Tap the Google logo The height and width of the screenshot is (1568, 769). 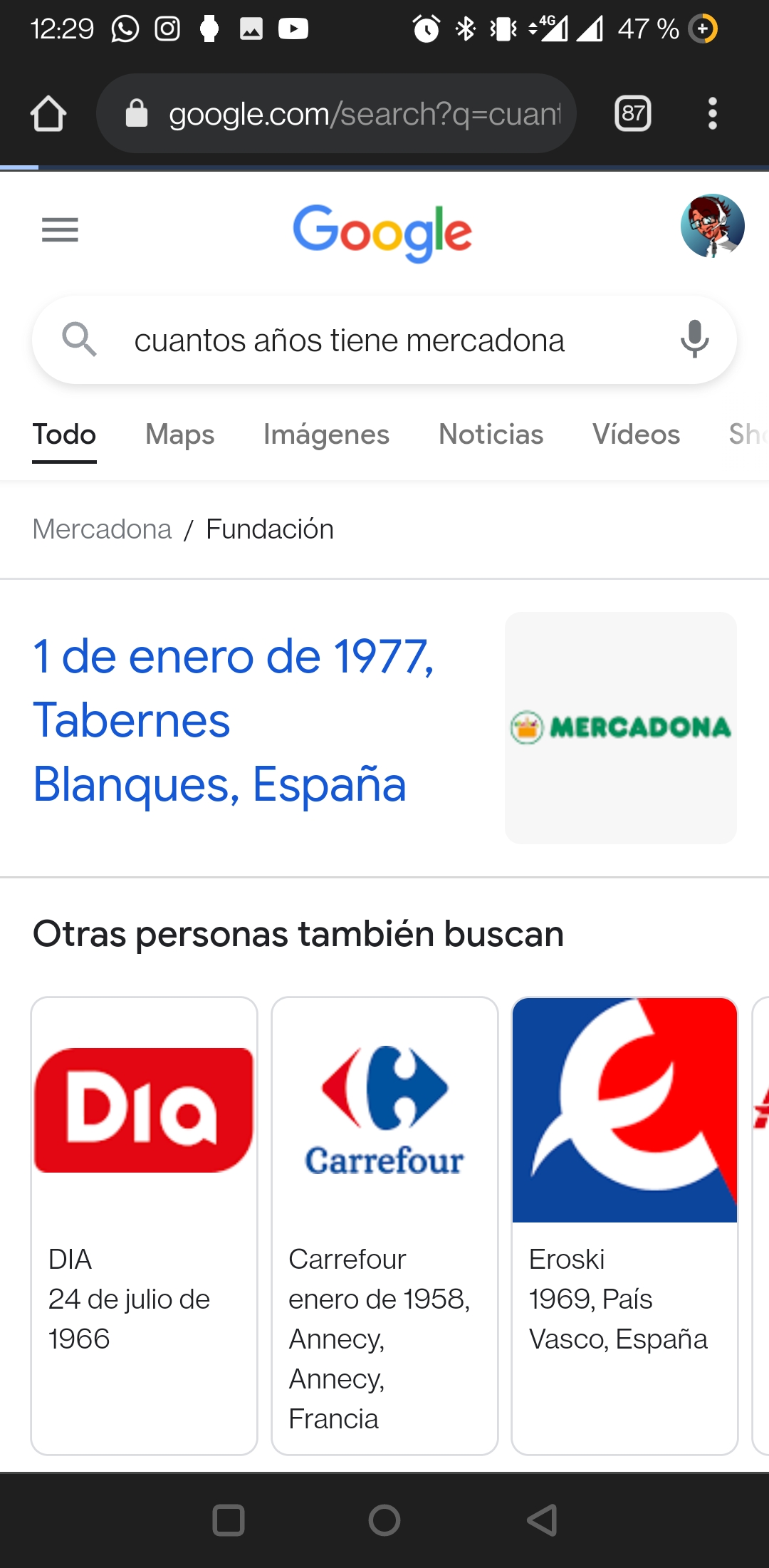point(382,232)
